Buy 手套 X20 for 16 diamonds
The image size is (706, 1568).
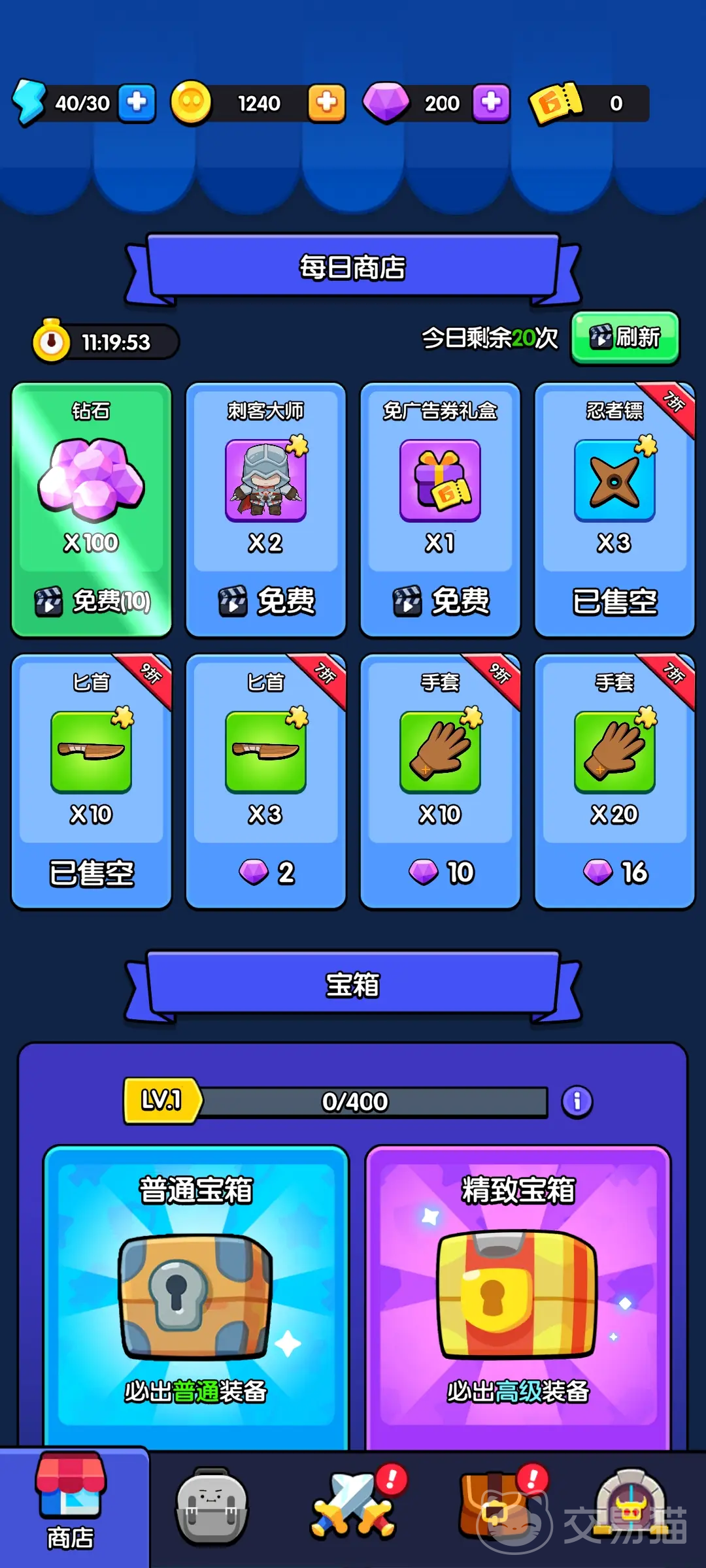click(614, 781)
